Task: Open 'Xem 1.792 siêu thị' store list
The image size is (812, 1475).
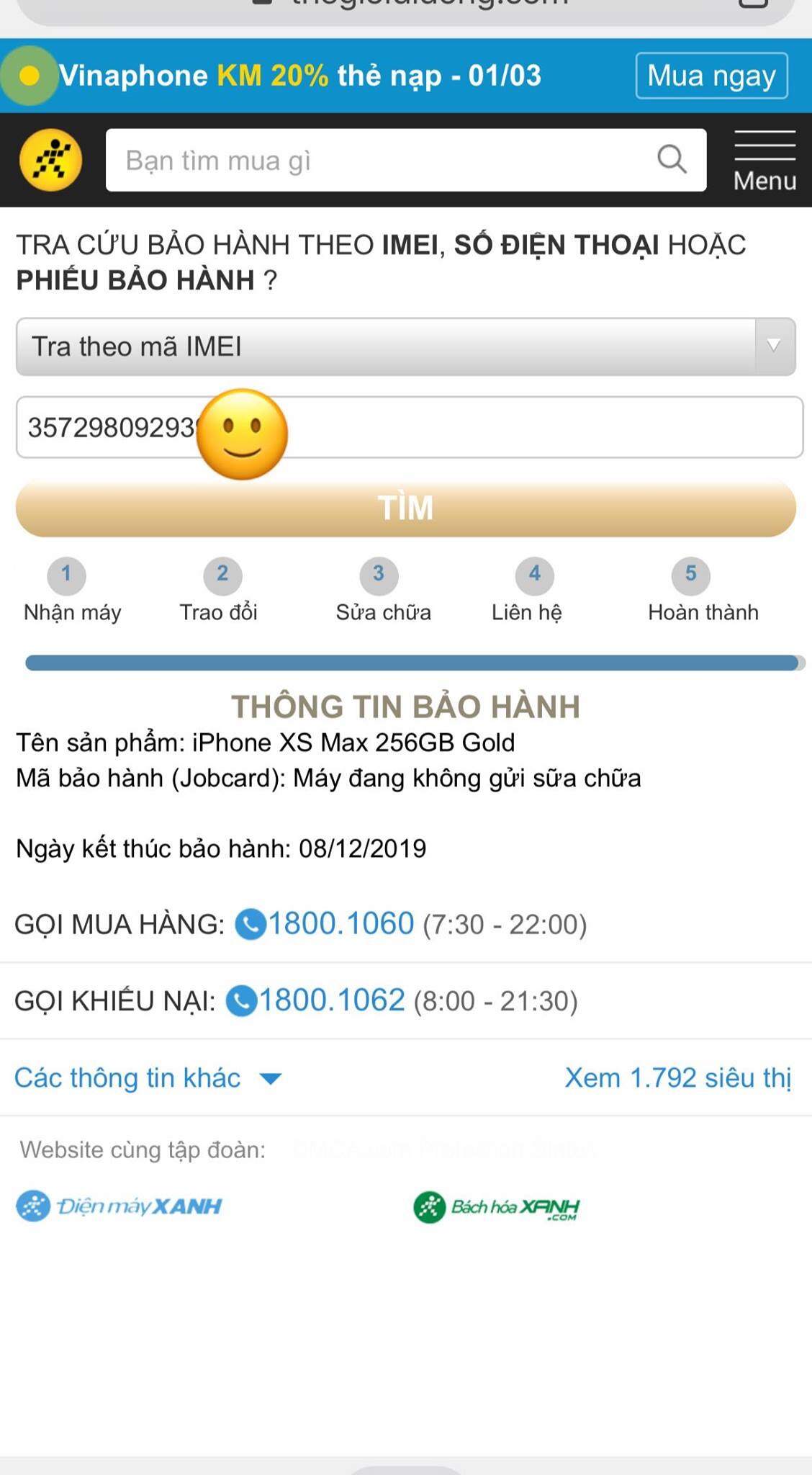Action: click(677, 1078)
